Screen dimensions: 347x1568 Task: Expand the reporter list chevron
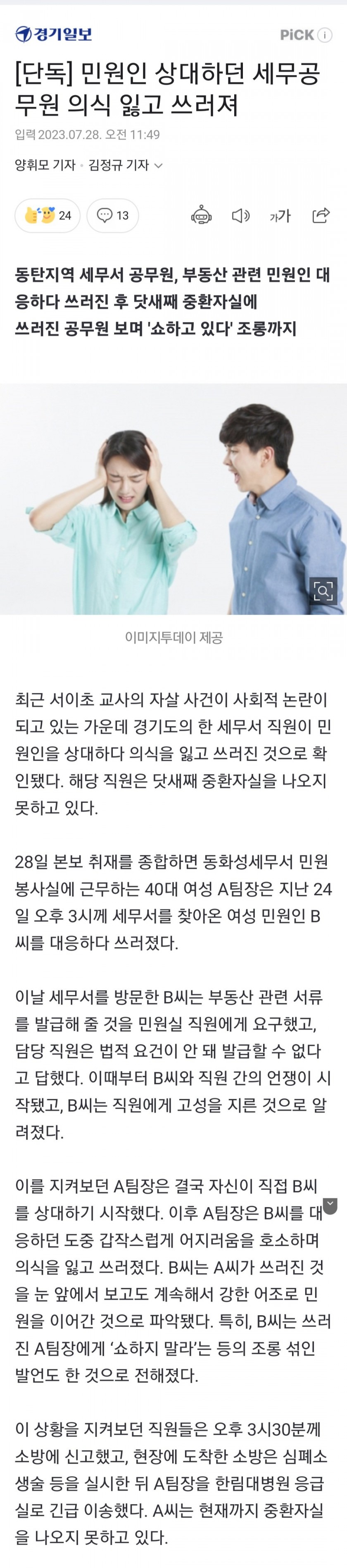159,165
